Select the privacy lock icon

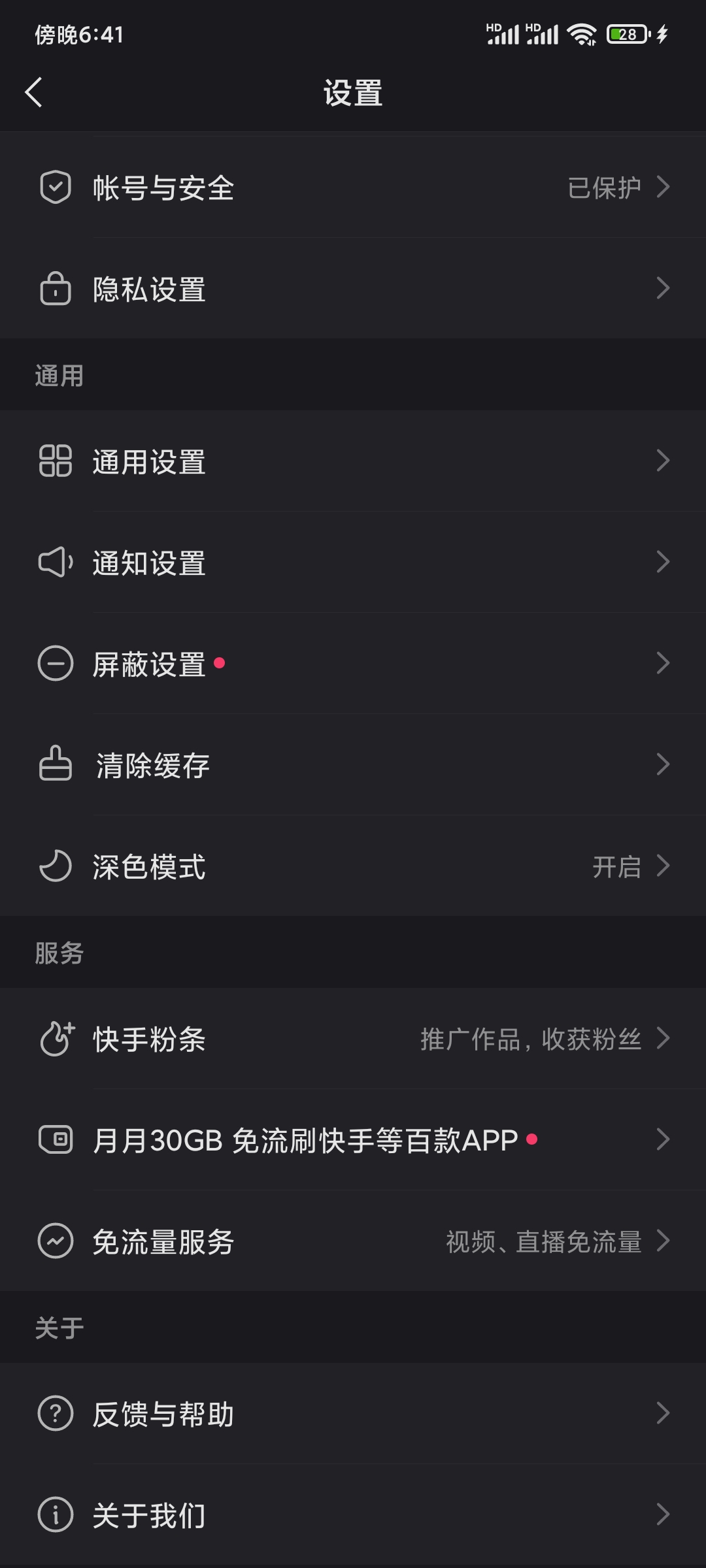pyautogui.click(x=56, y=289)
